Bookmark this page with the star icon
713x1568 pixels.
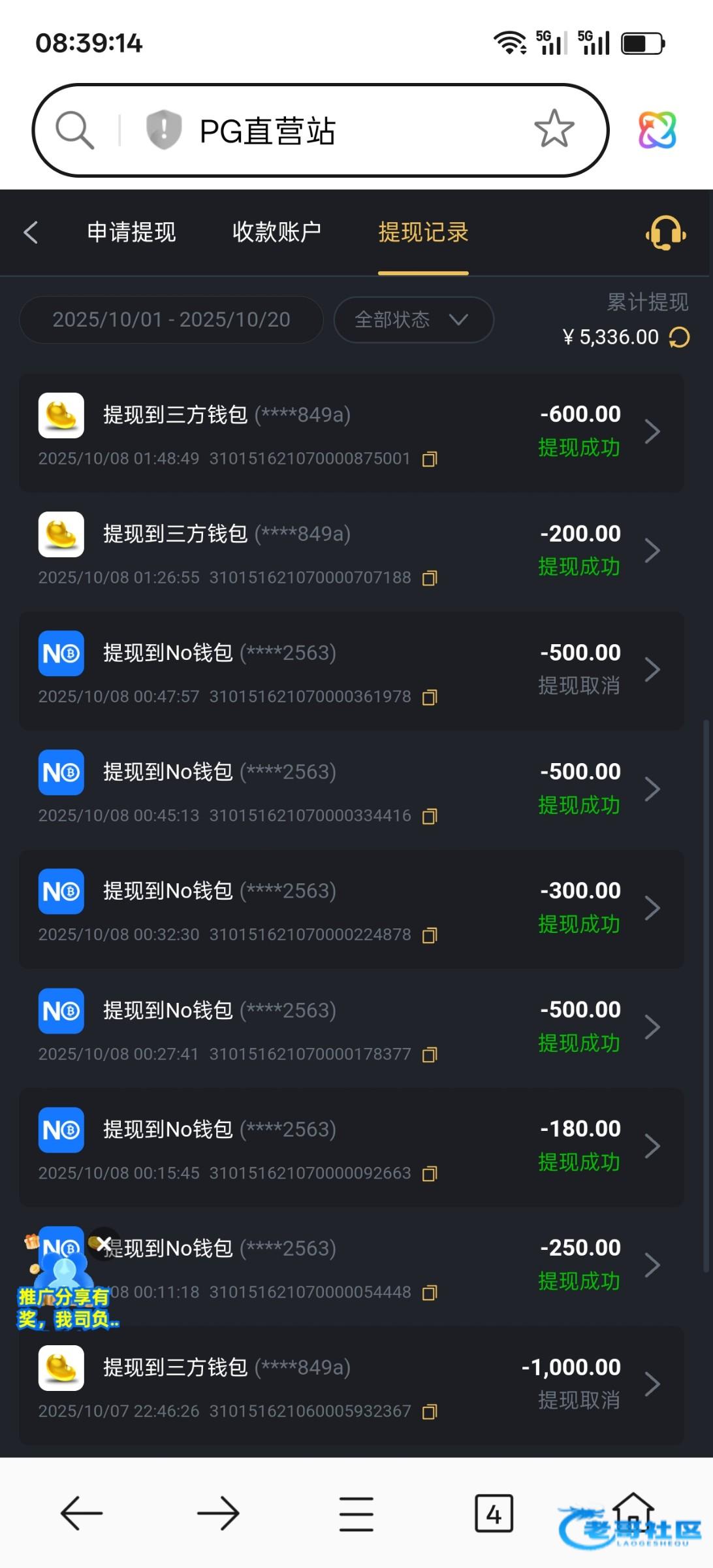click(x=554, y=129)
